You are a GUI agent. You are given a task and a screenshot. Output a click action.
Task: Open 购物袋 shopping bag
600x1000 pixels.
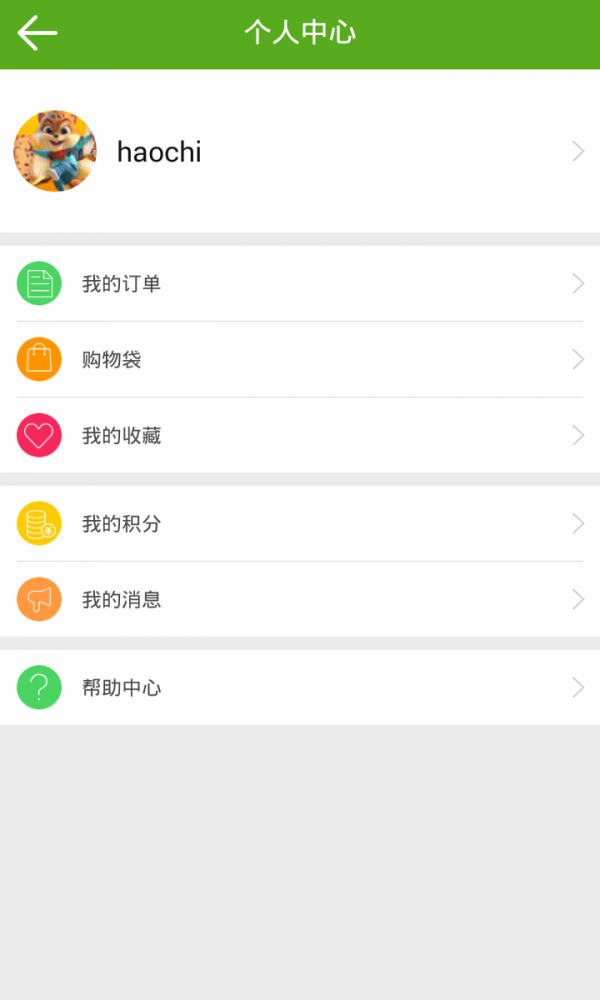click(x=300, y=360)
